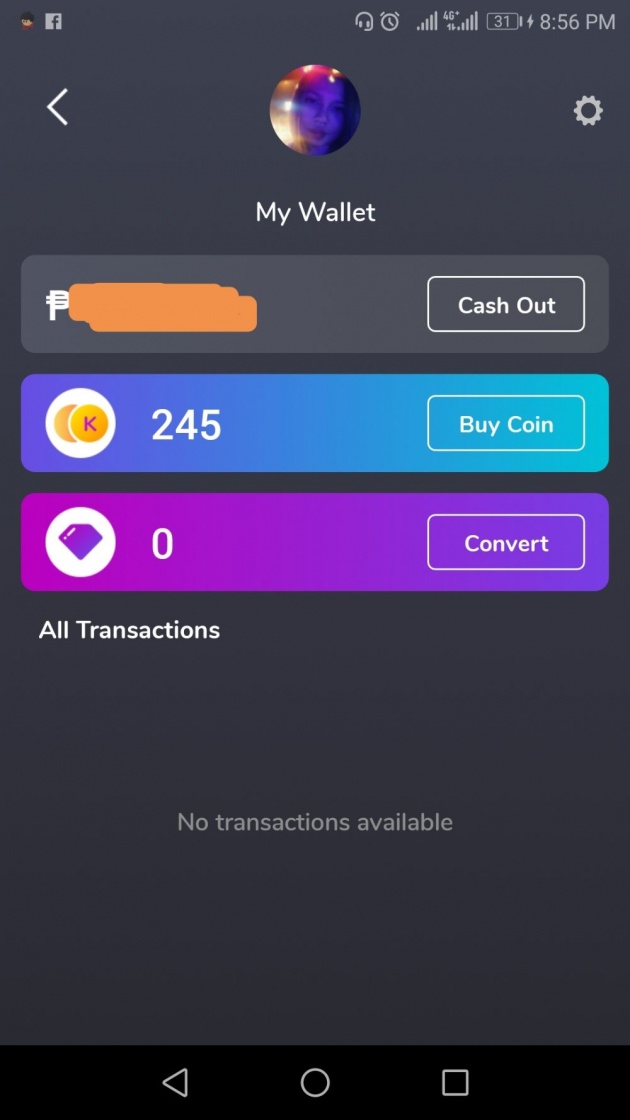The image size is (630, 1120).
Task: Convert diamonds with the Convert button
Action: tap(506, 542)
